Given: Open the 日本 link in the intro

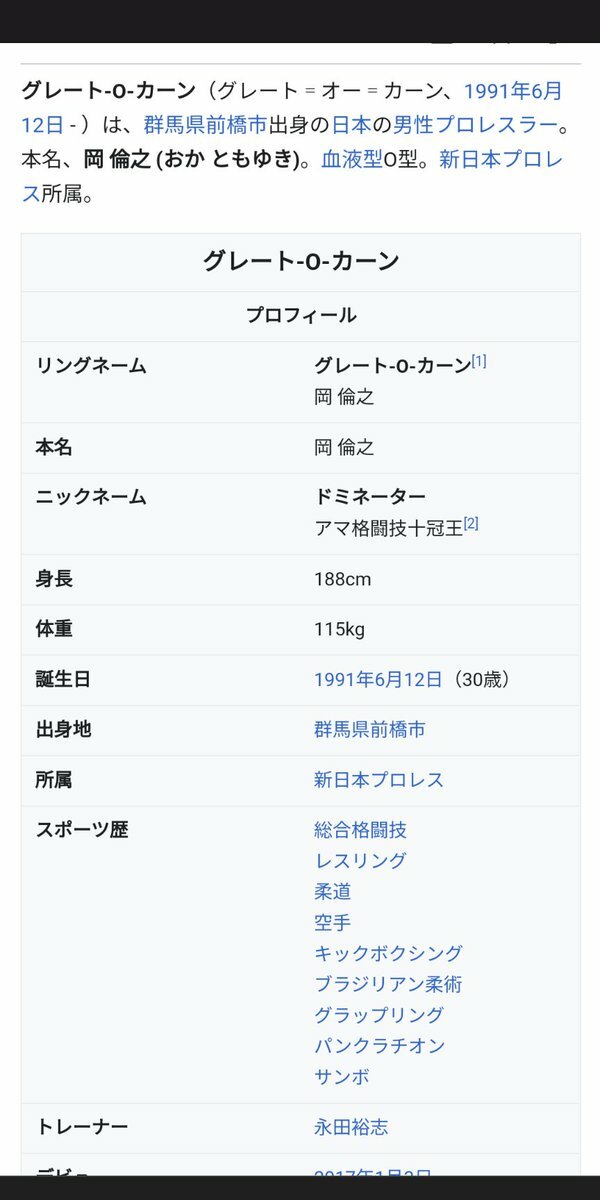Looking at the screenshot, I should click(352, 126).
